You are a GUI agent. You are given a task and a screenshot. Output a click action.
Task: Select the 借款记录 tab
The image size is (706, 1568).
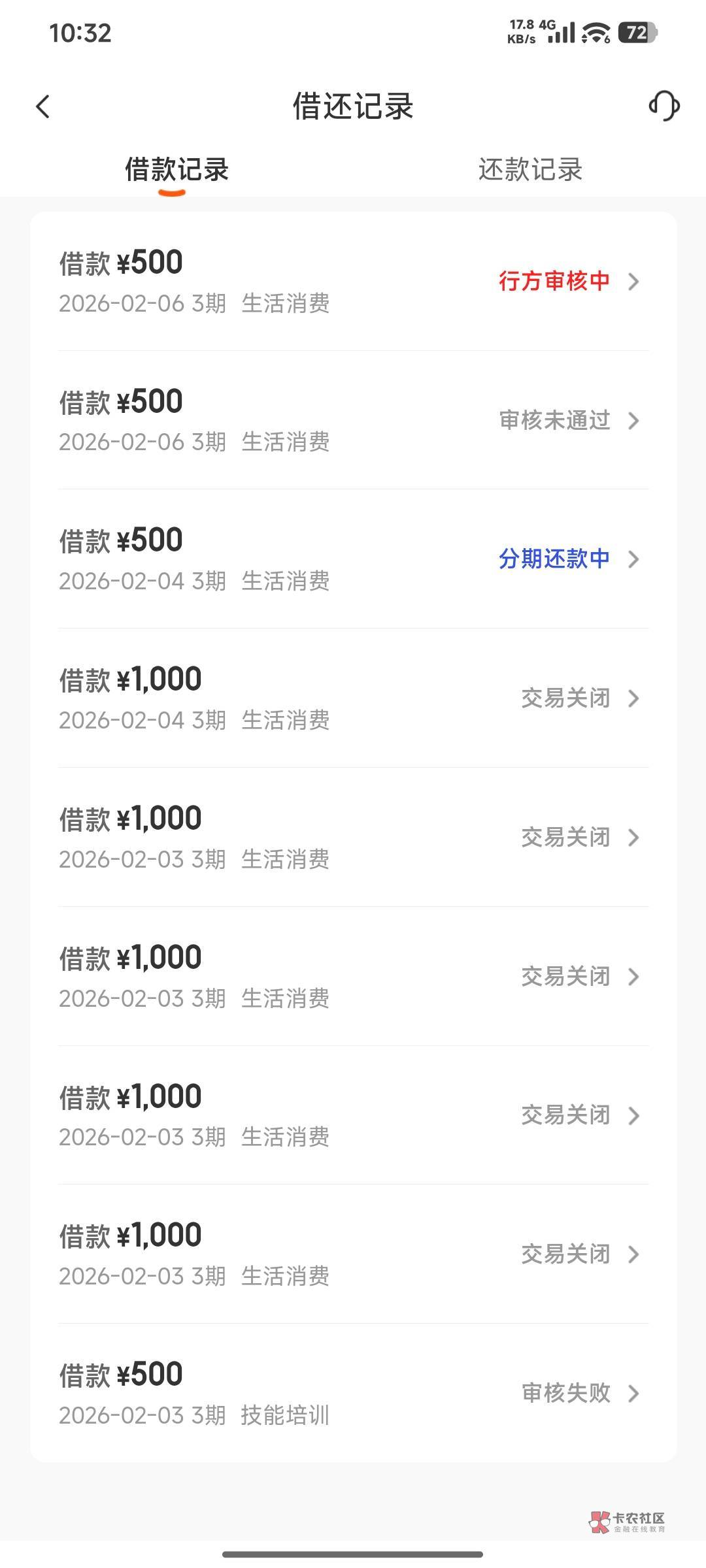coord(176,170)
